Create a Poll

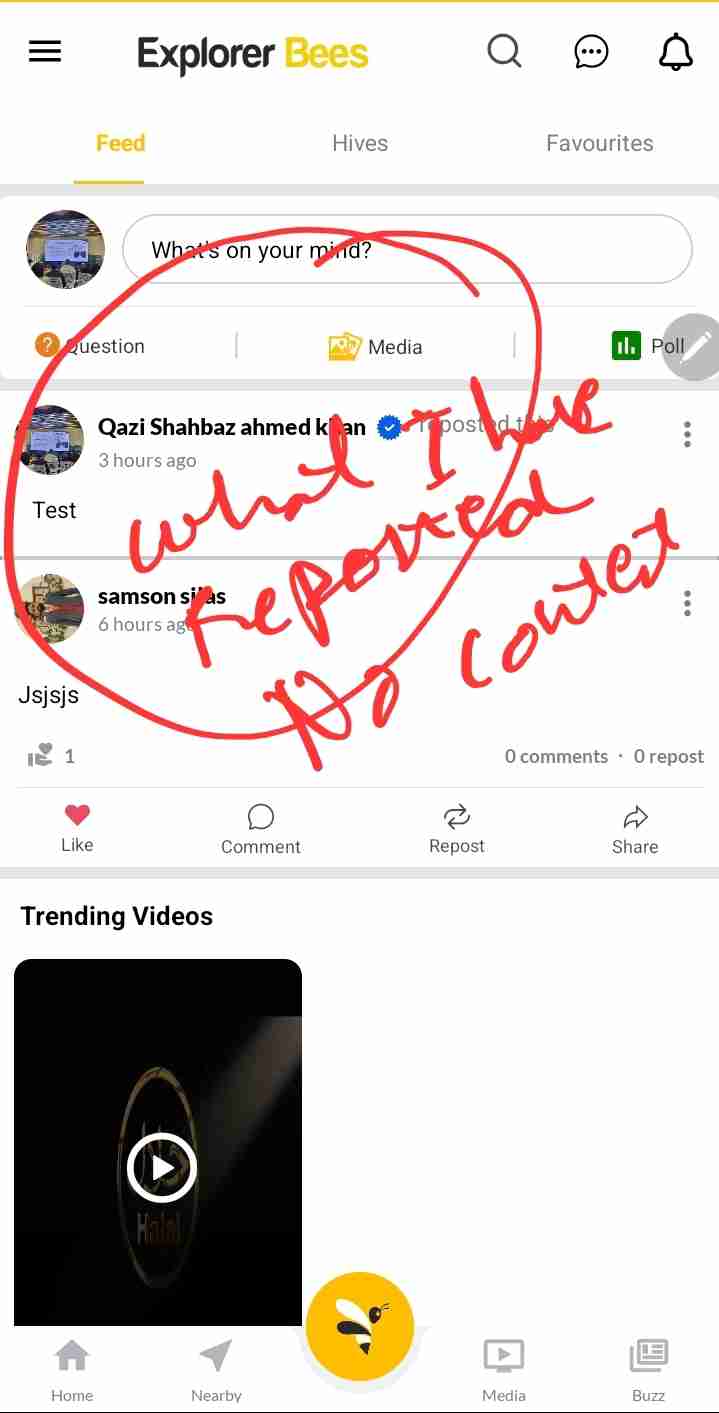[x=648, y=346]
